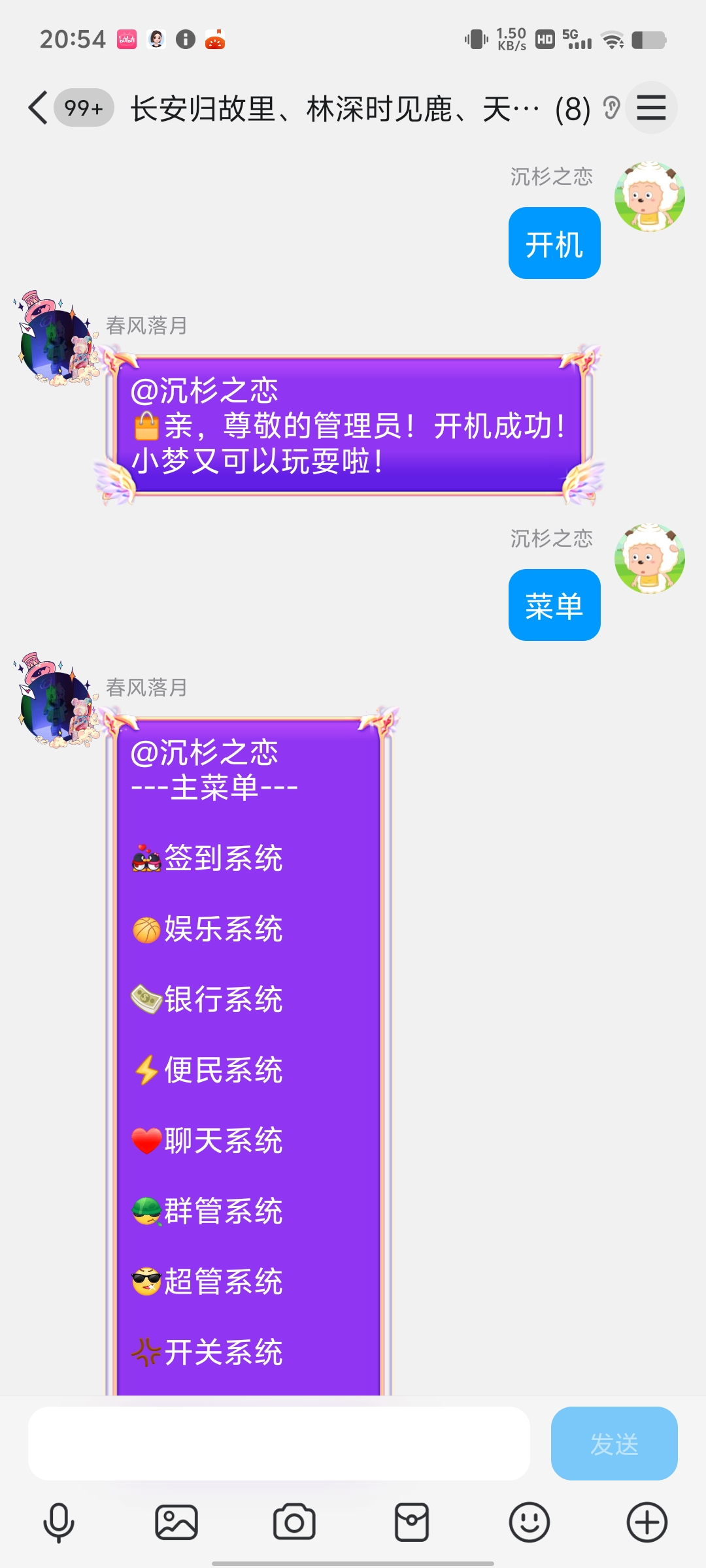Image resolution: width=706 pixels, height=1568 pixels.
Task: View 沉杉之恋's avatar beside 开机 message
Action: click(x=650, y=196)
